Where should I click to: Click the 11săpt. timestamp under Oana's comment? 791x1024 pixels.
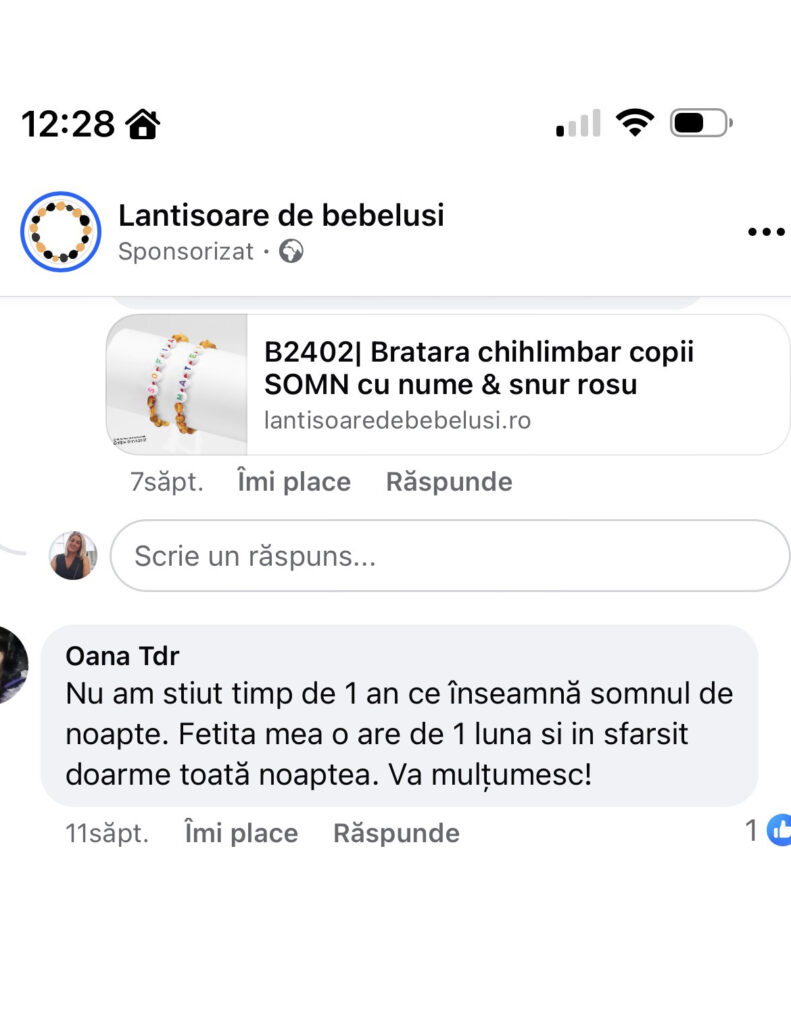pyautogui.click(x=108, y=832)
